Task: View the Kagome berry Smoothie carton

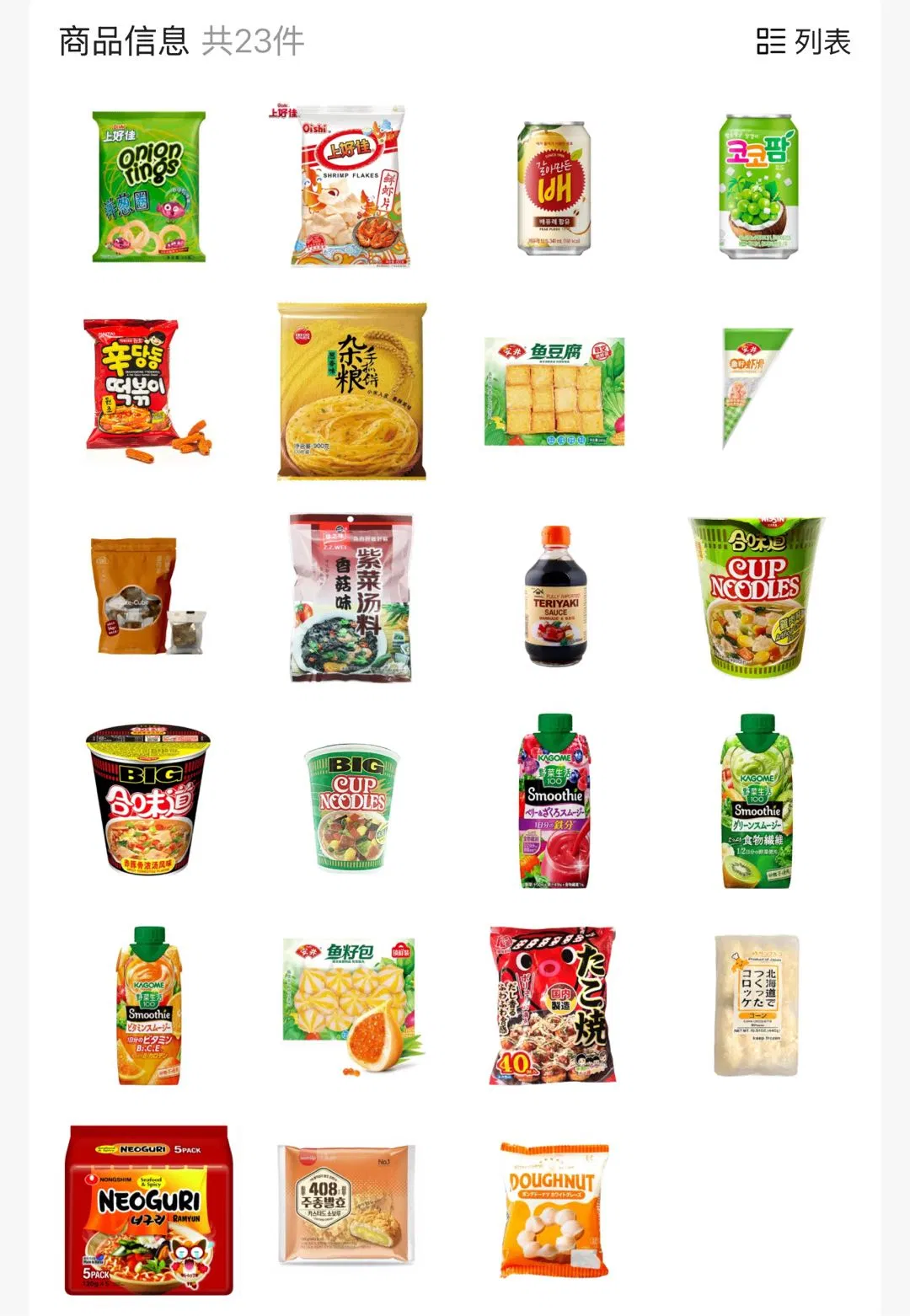Action: point(554,800)
